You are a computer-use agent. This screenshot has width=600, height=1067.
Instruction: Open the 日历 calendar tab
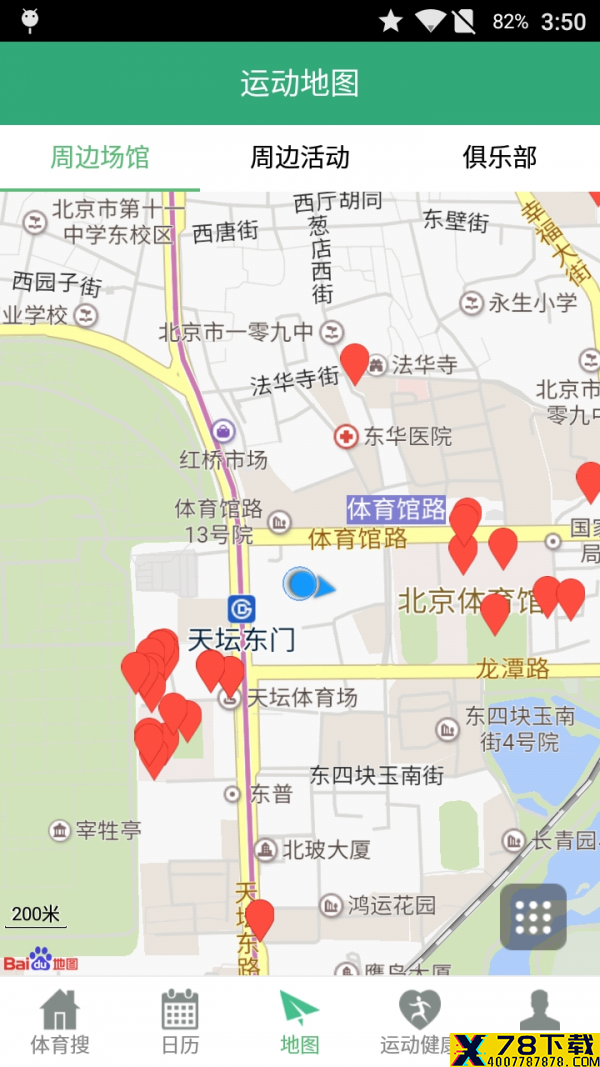pyautogui.click(x=180, y=1022)
